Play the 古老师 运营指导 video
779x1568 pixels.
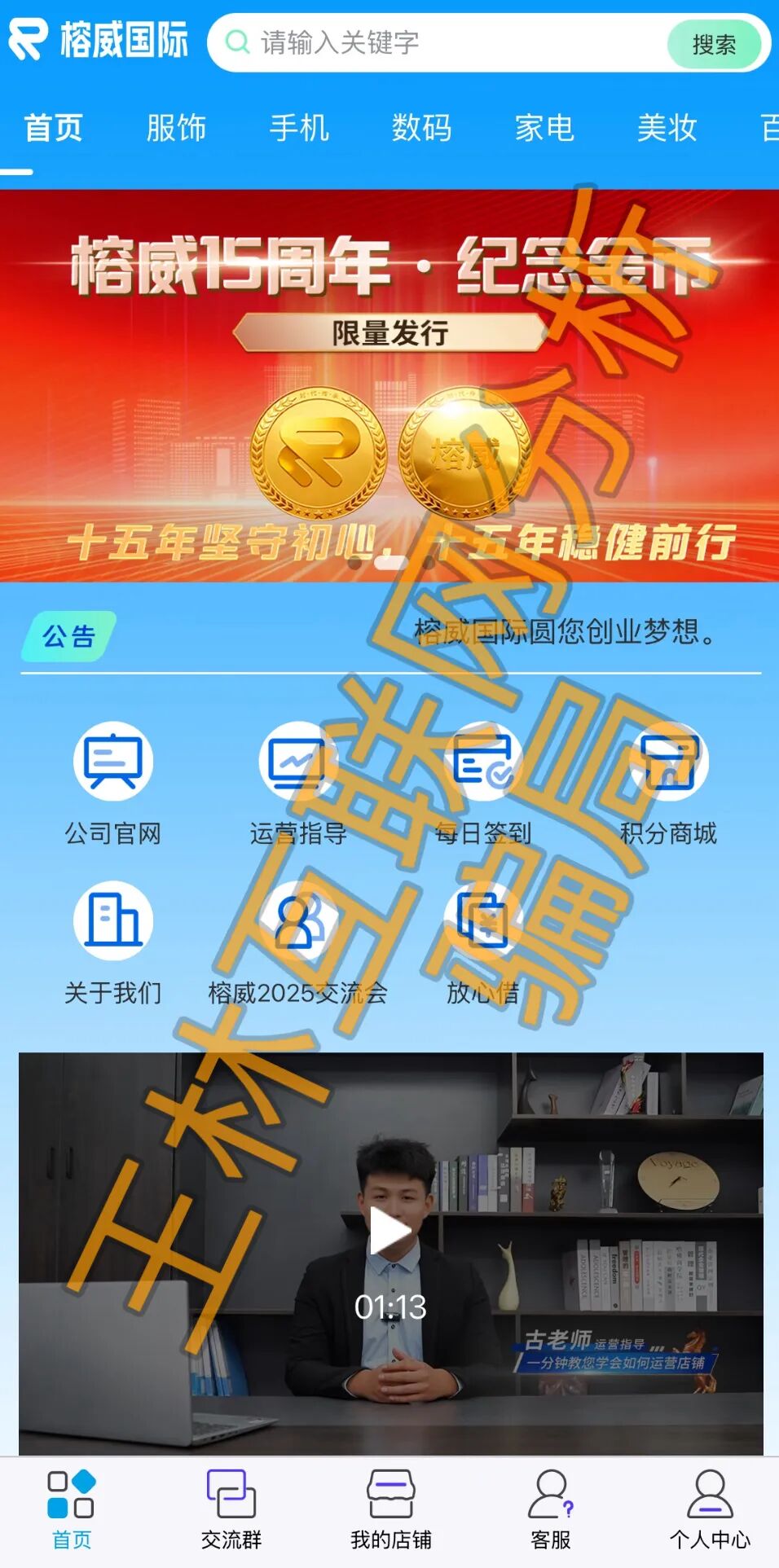pos(390,1231)
